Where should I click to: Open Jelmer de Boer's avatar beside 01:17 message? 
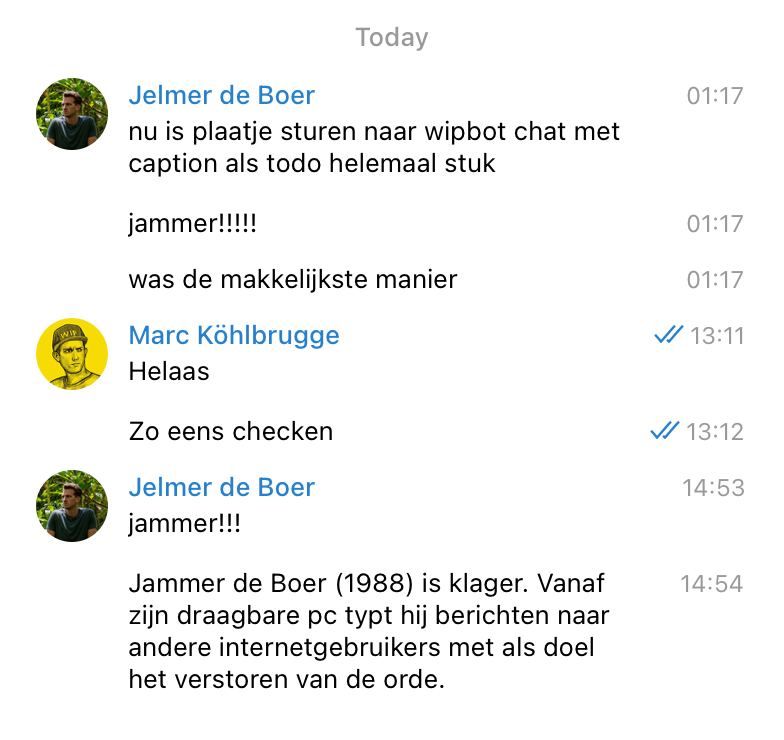72,114
